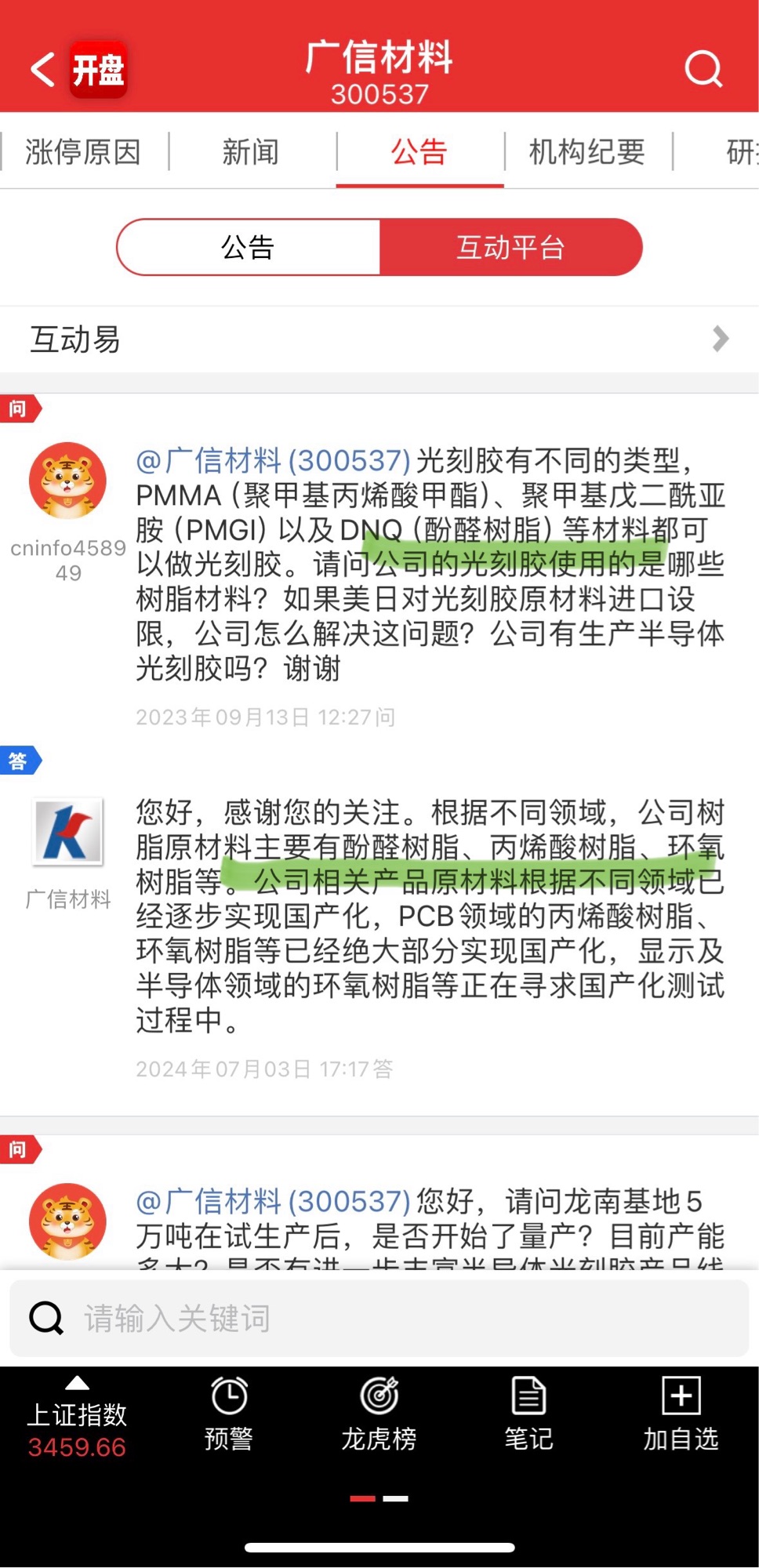Open 预警 alert settings

click(228, 1416)
